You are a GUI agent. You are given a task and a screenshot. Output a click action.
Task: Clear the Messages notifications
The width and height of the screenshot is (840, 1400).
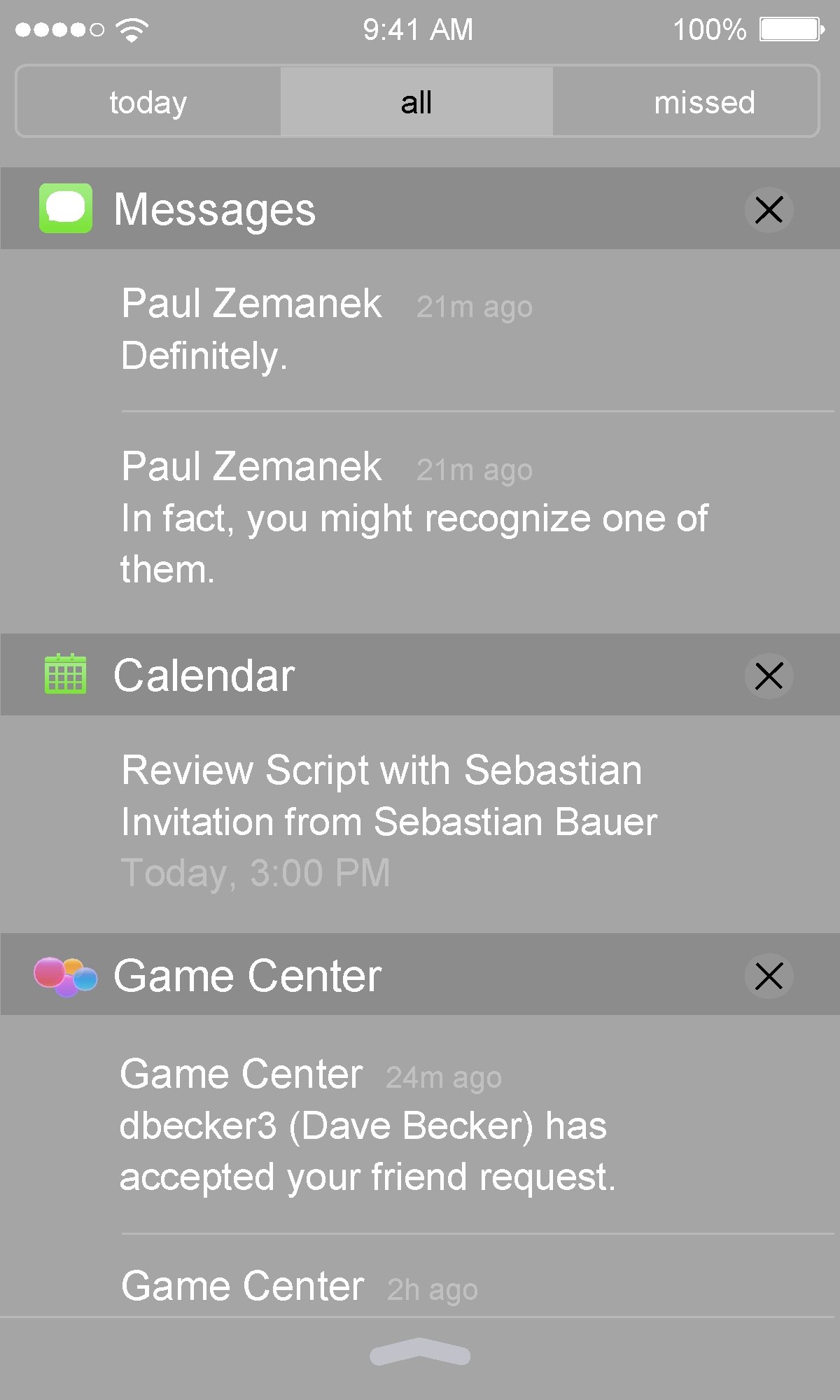coord(769,209)
